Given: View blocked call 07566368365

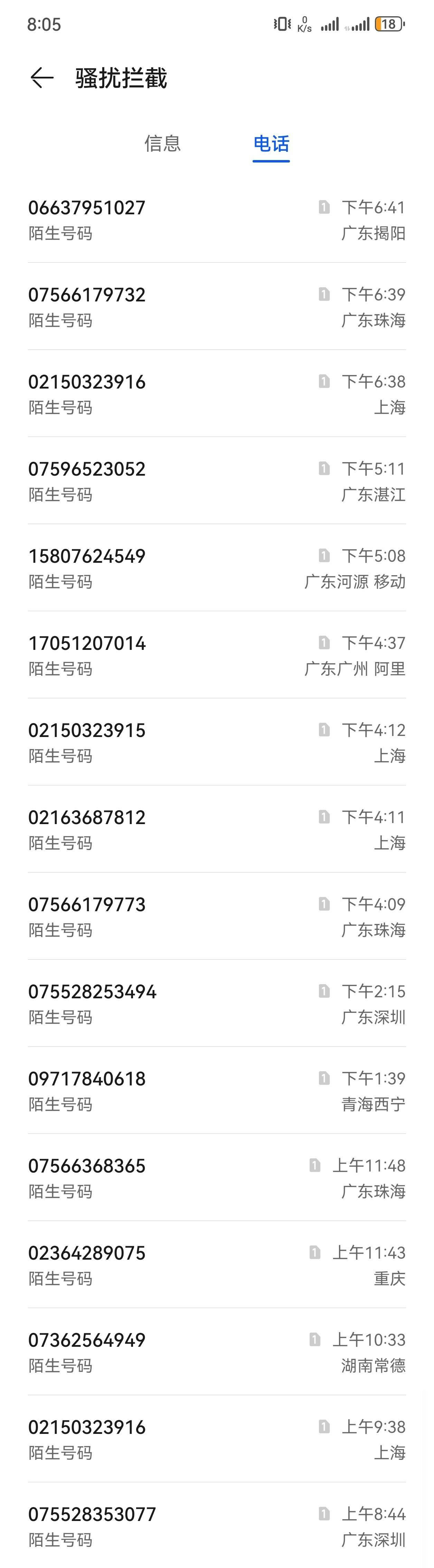Looking at the screenshot, I should pos(217,1177).
